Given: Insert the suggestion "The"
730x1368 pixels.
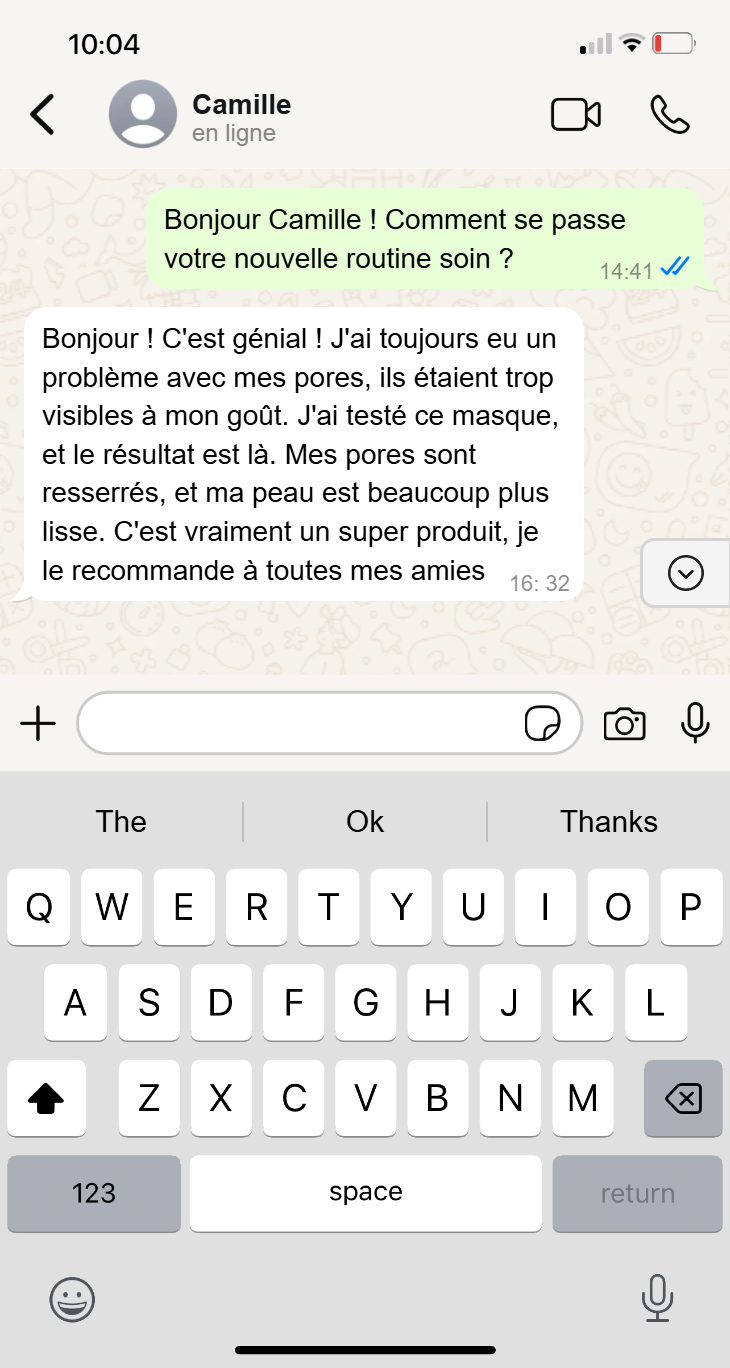Looking at the screenshot, I should (121, 822).
